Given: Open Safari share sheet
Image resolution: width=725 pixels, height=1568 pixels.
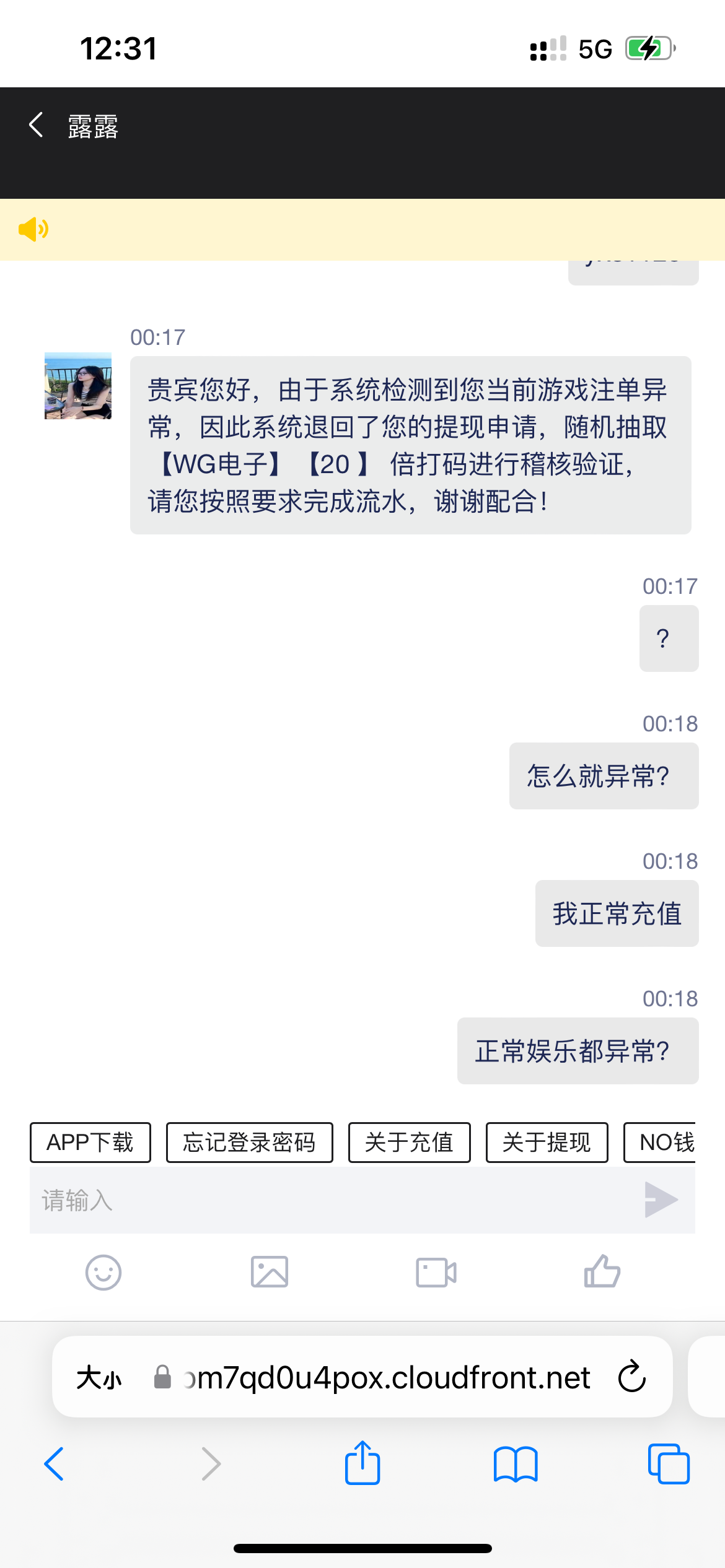Looking at the screenshot, I should pos(362,1463).
